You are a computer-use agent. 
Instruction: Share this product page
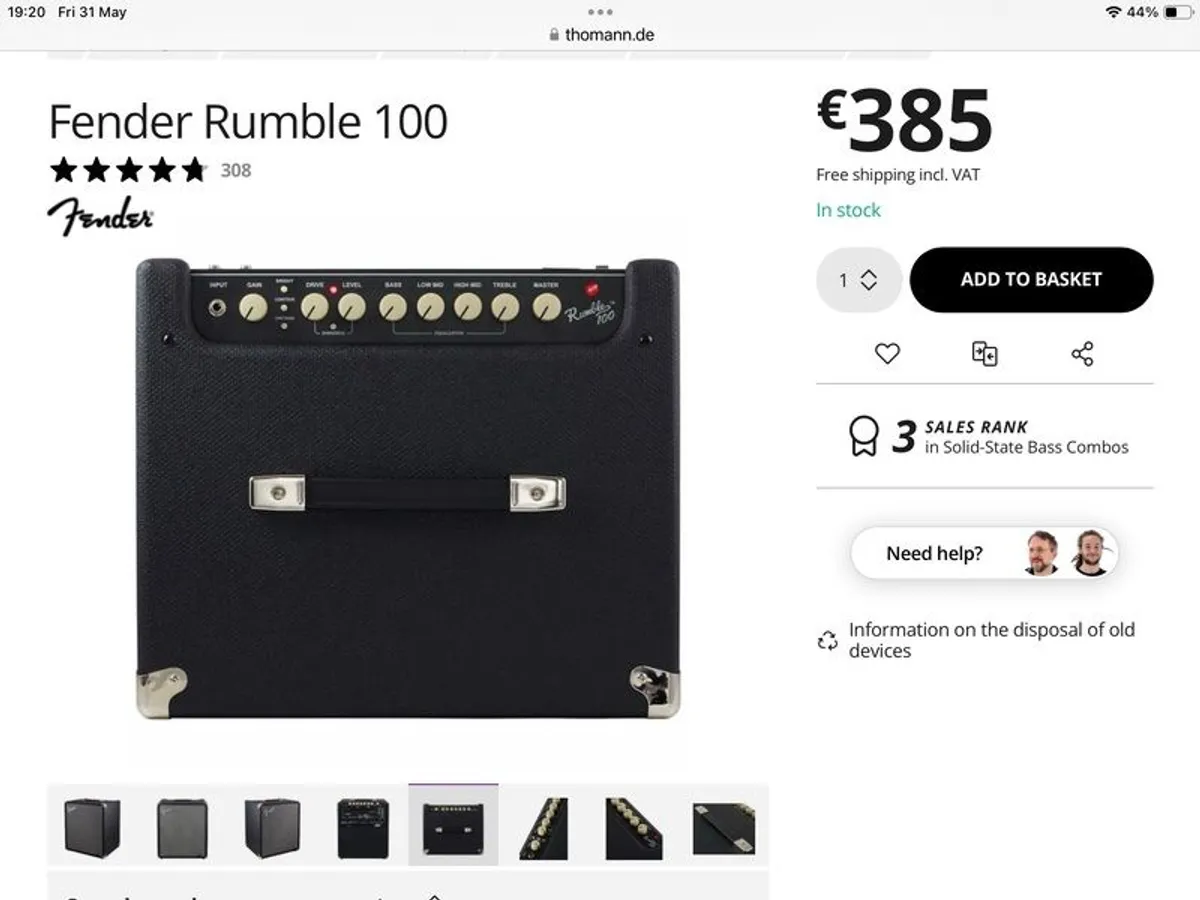(1082, 353)
